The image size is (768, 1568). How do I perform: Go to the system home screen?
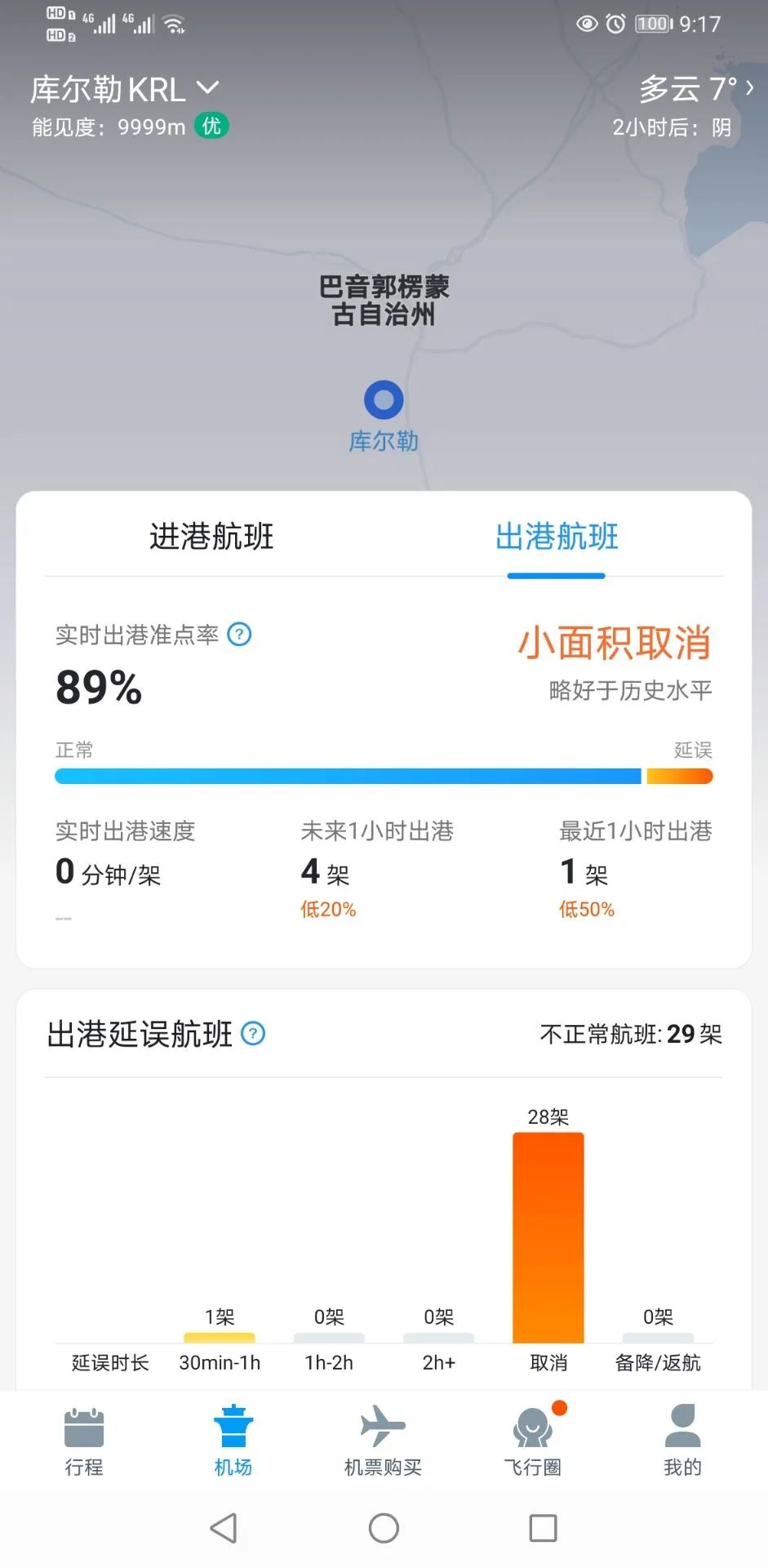384,1528
